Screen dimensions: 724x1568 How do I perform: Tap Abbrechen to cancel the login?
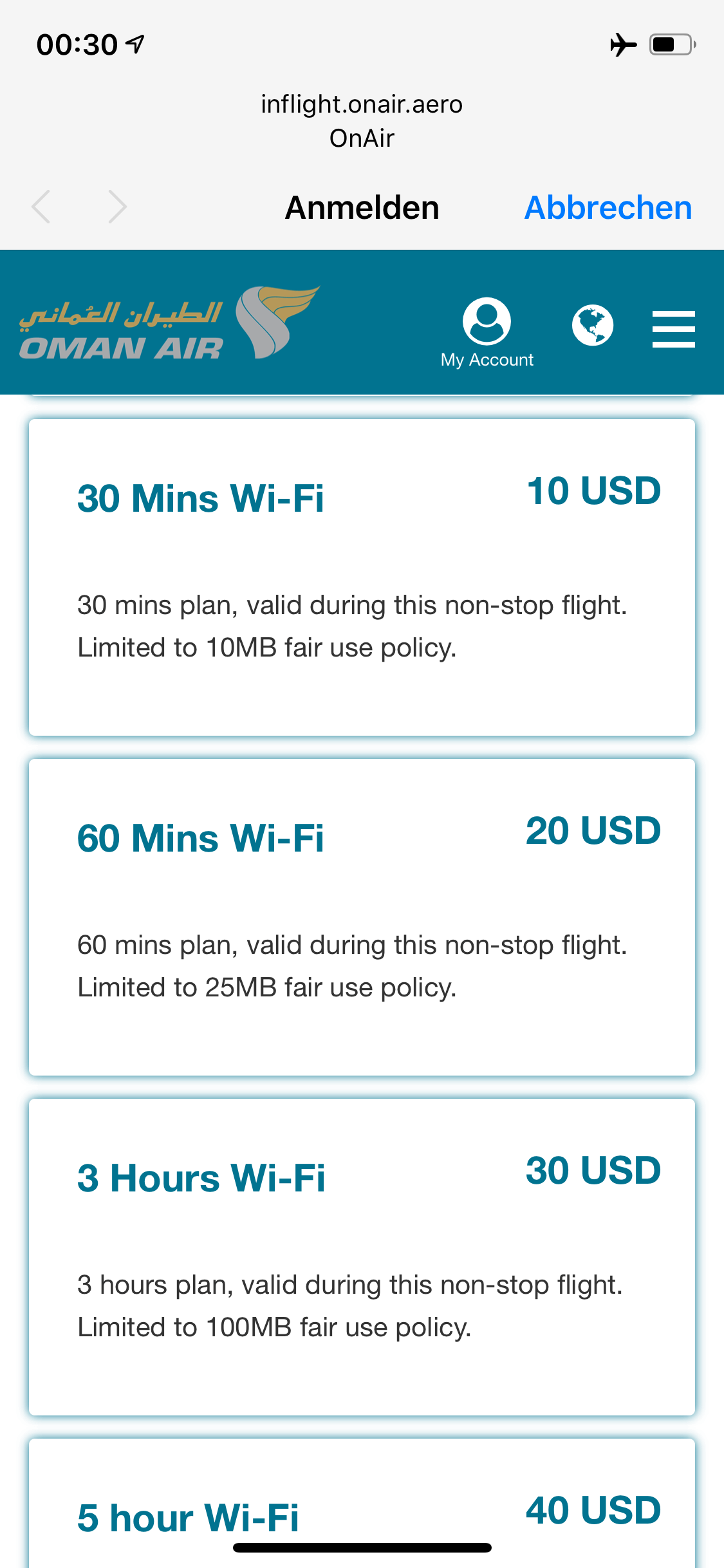point(608,208)
